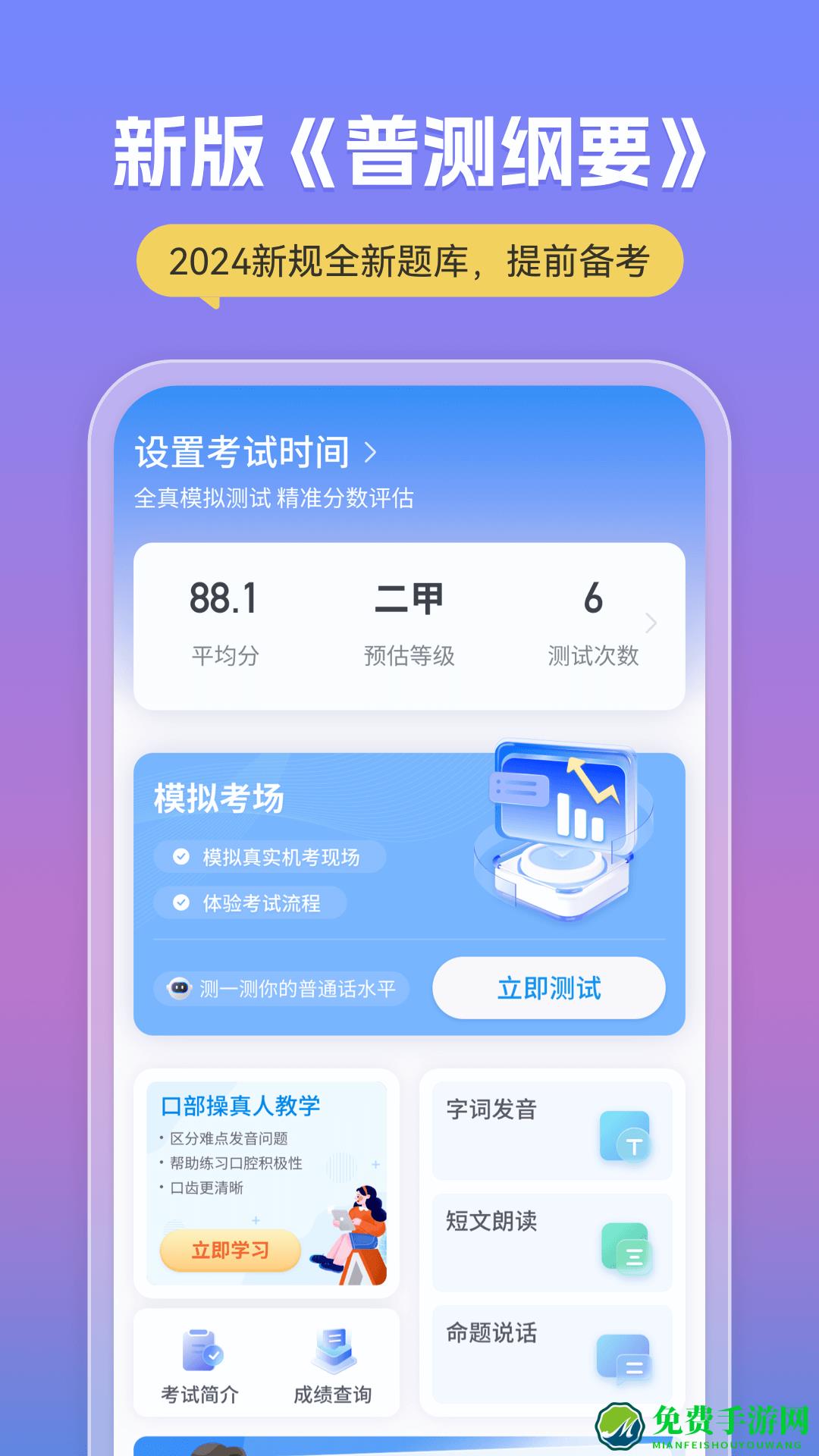Tap the yellow 2024新规全新题库 banner
The height and width of the screenshot is (1456, 819).
409,260
